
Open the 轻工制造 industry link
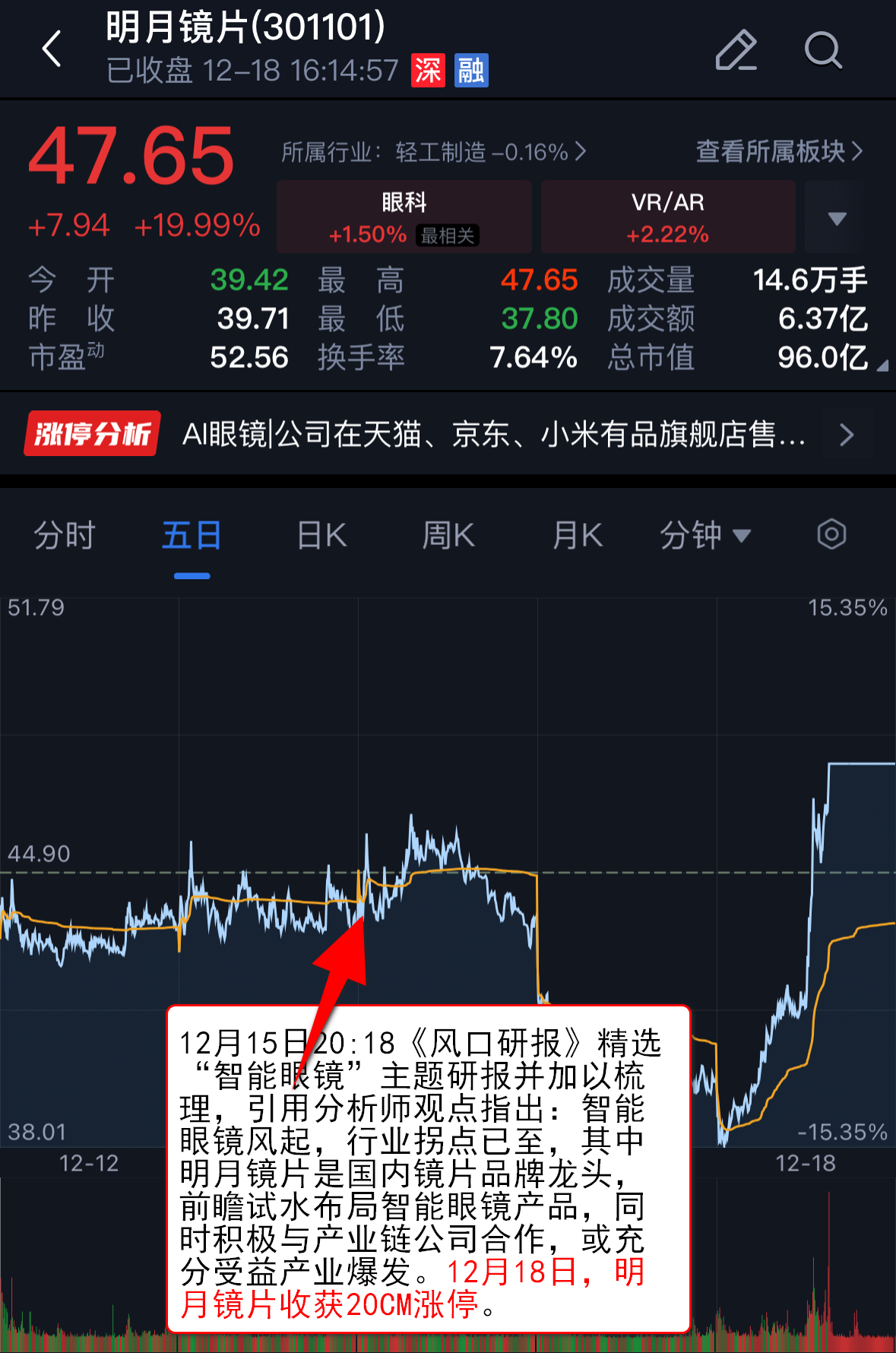(434, 152)
